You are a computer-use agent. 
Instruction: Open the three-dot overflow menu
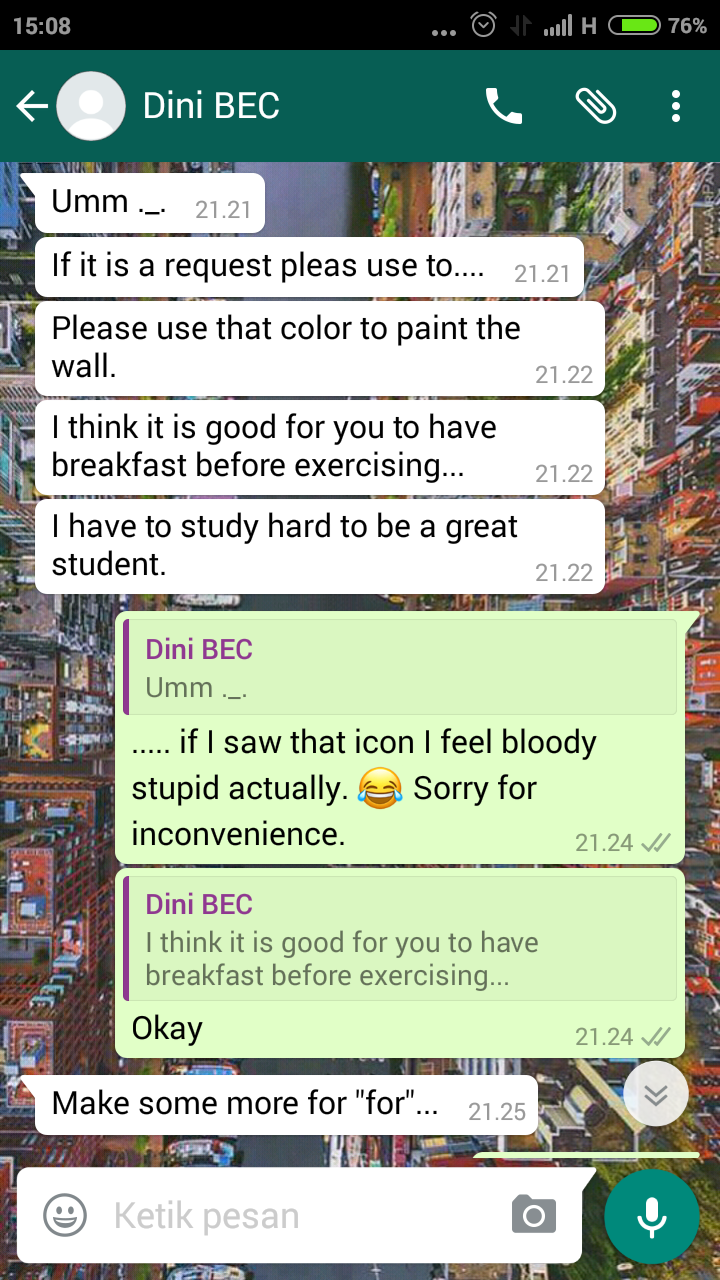[x=676, y=106]
